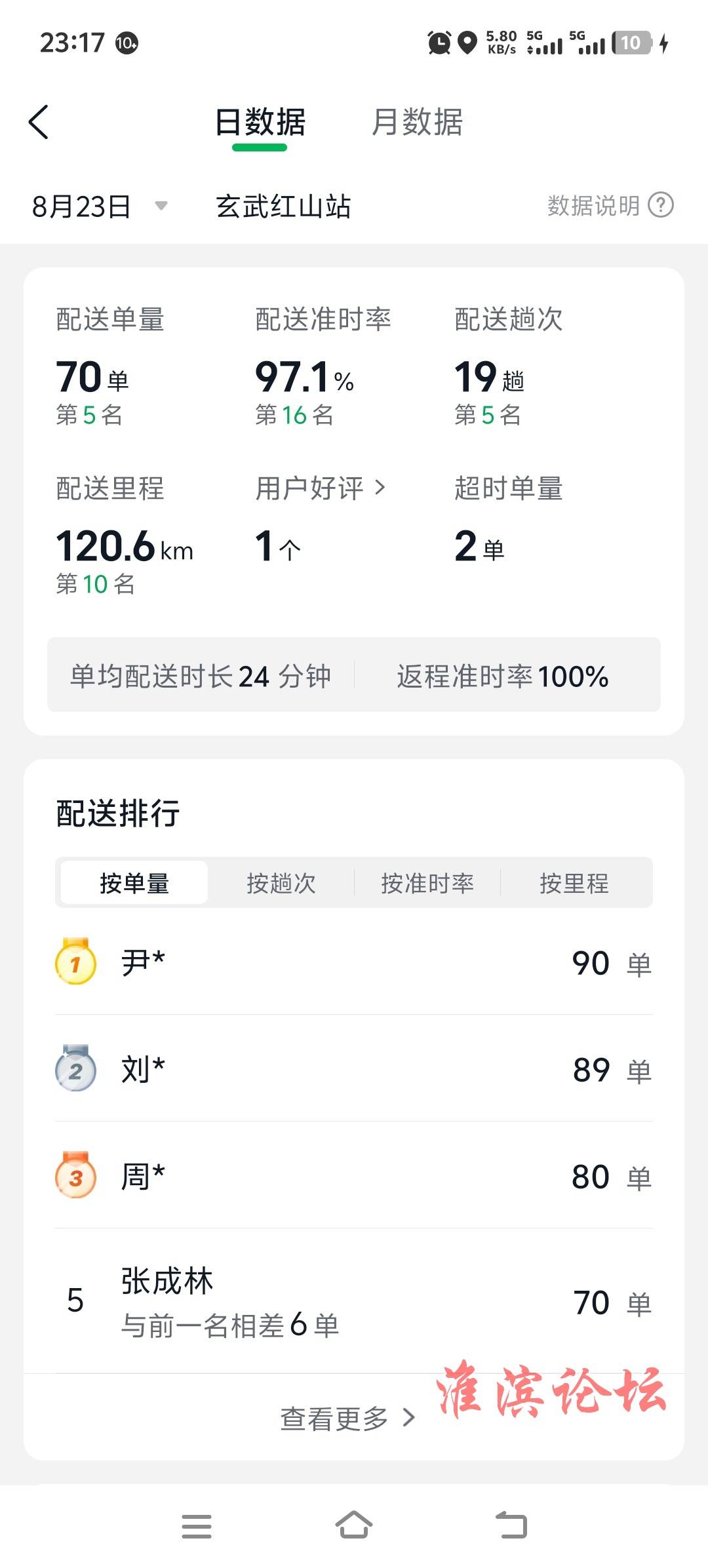Select the 按单量 ranking segment

(134, 883)
